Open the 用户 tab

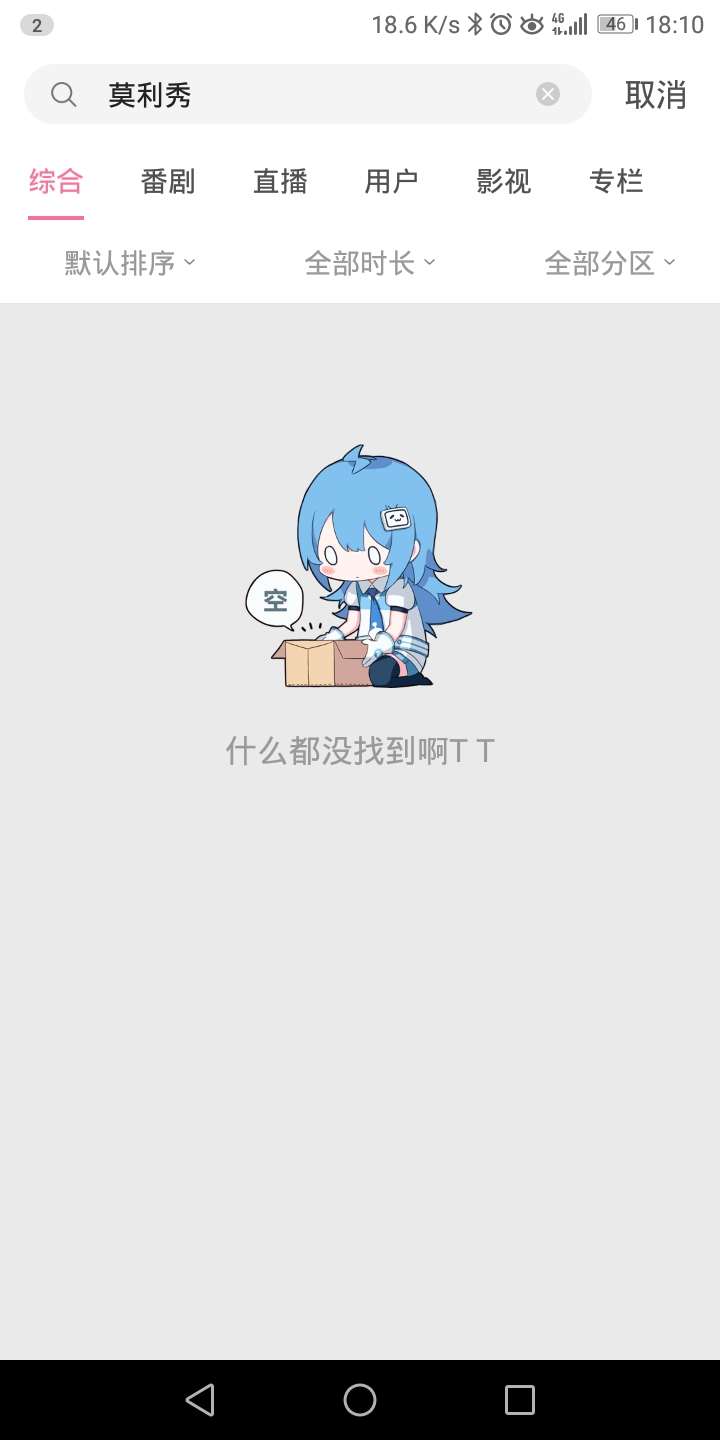click(391, 182)
